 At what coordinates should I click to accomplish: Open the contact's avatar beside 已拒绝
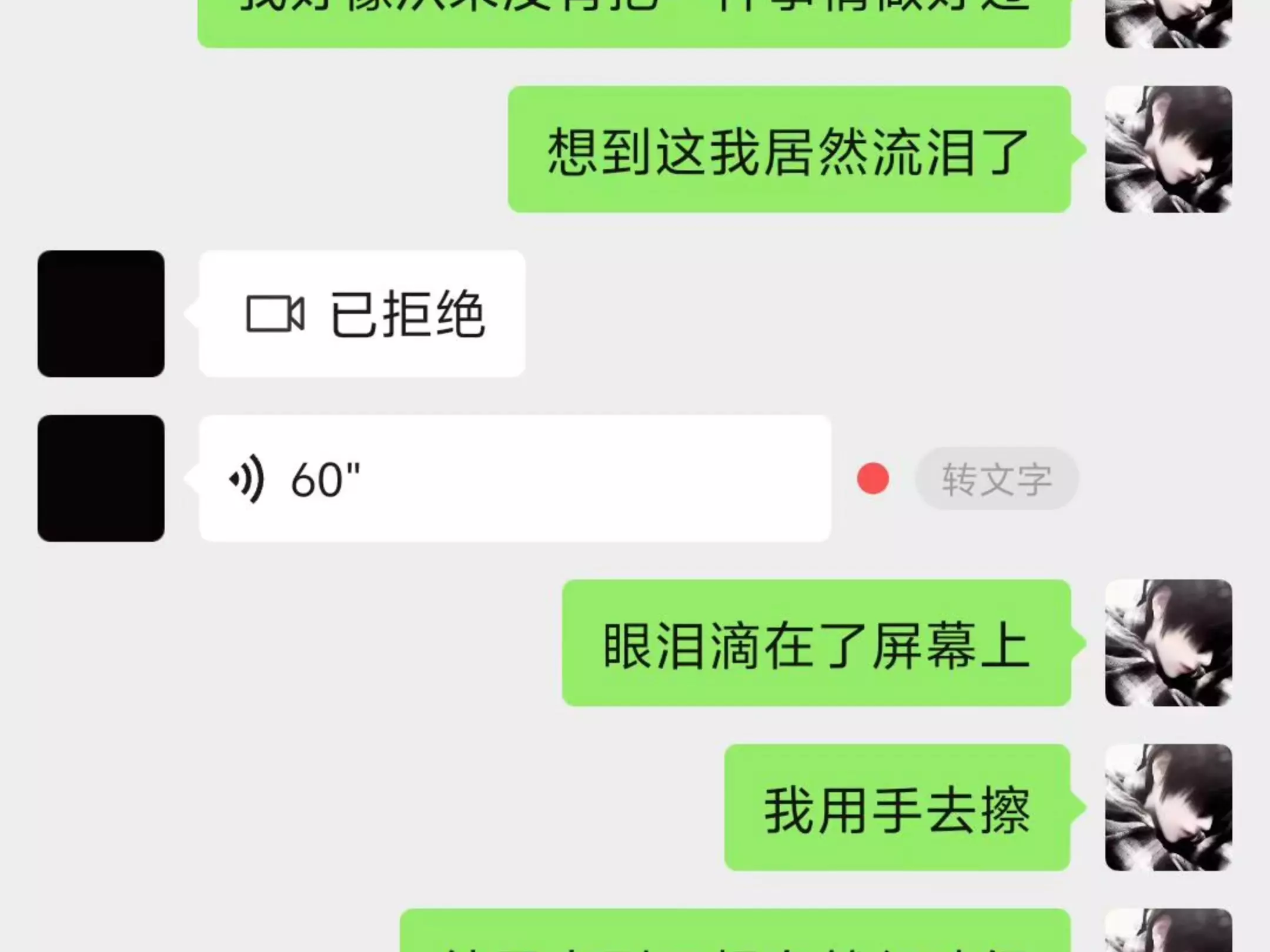pyautogui.click(x=101, y=314)
